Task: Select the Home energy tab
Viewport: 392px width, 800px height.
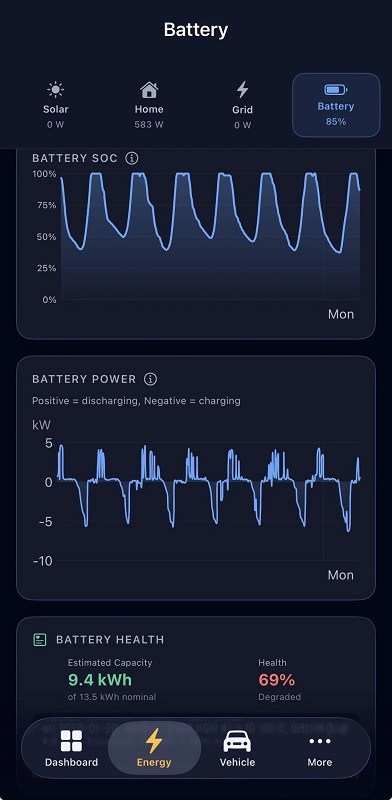Action: point(149,105)
